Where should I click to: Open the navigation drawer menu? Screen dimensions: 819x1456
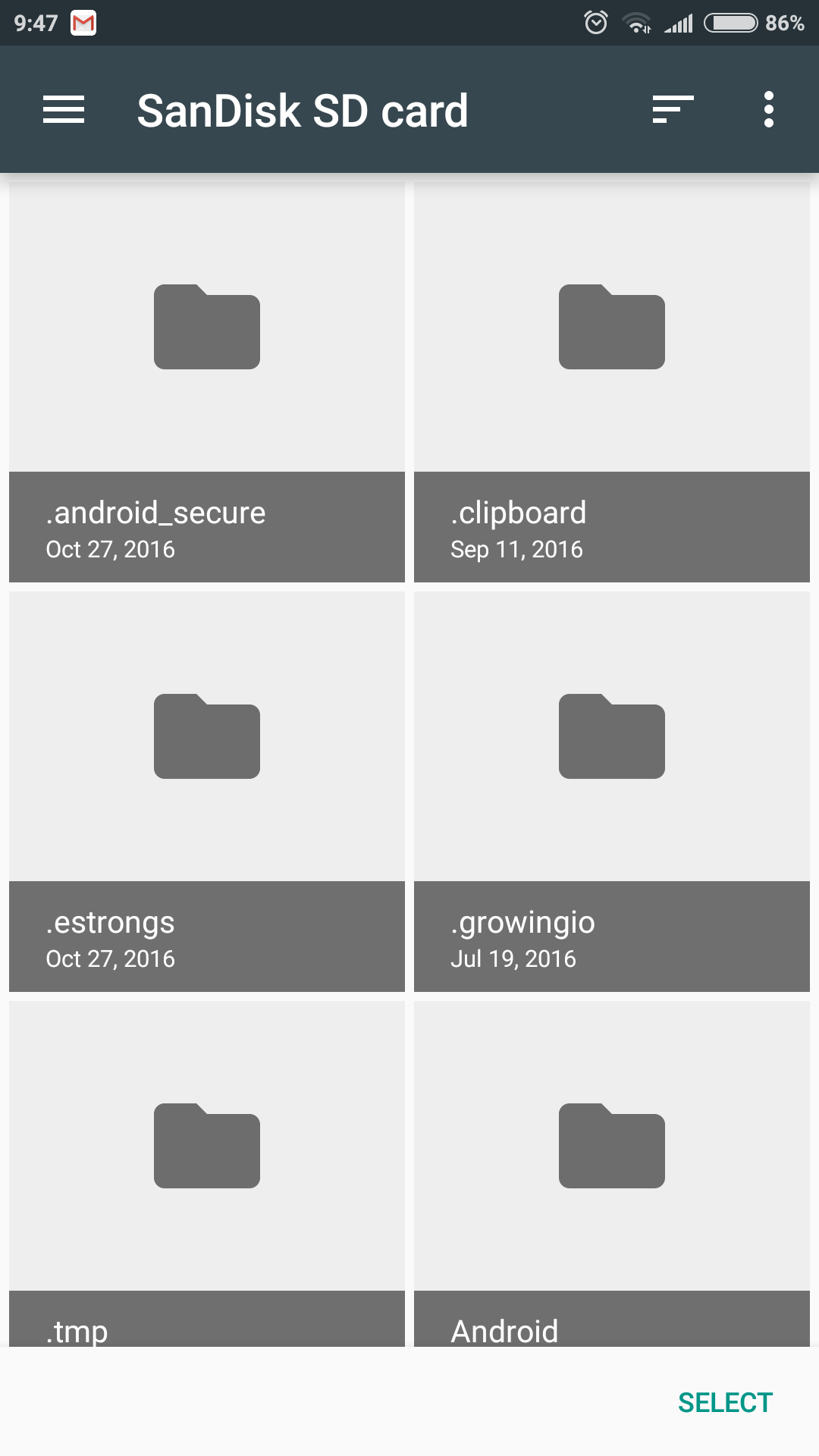[x=64, y=110]
